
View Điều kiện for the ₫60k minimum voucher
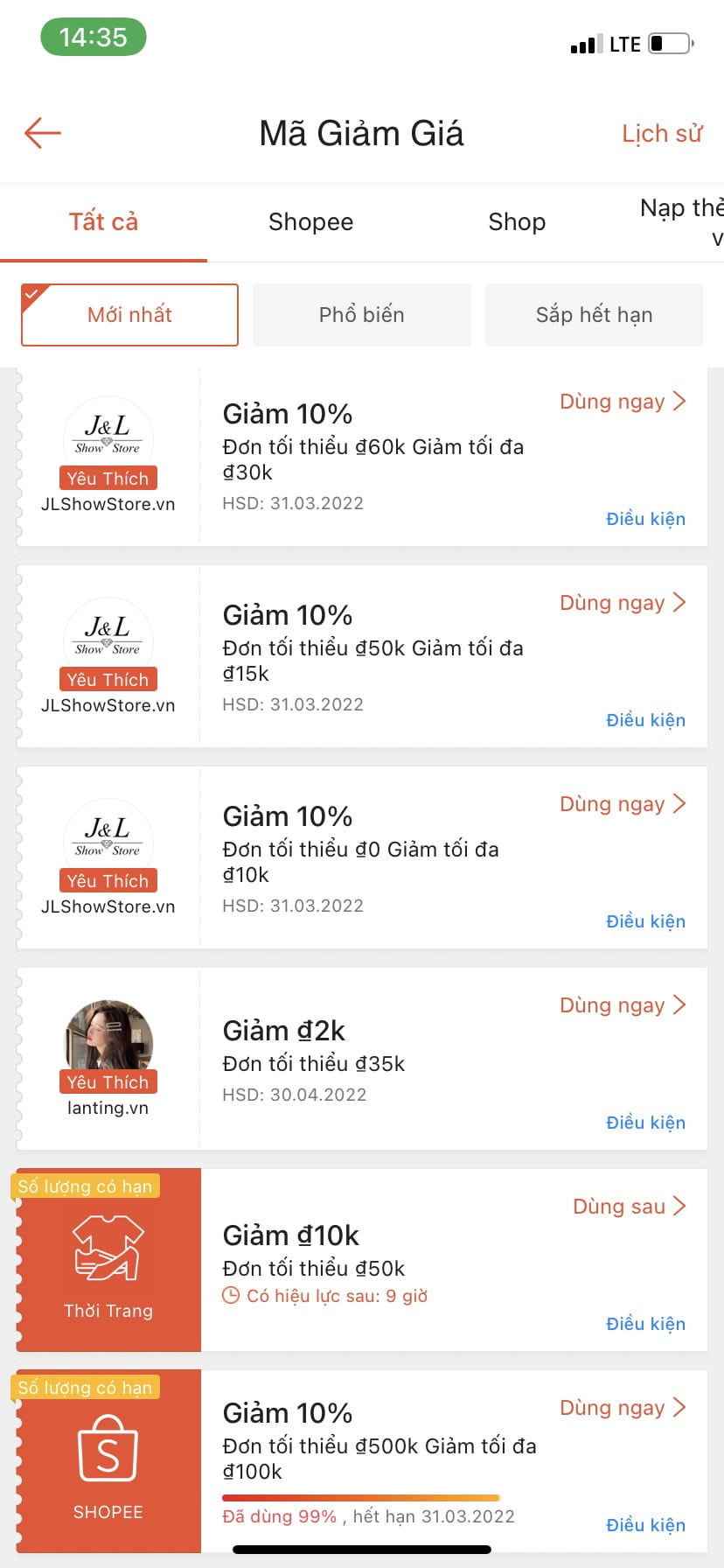(645, 519)
